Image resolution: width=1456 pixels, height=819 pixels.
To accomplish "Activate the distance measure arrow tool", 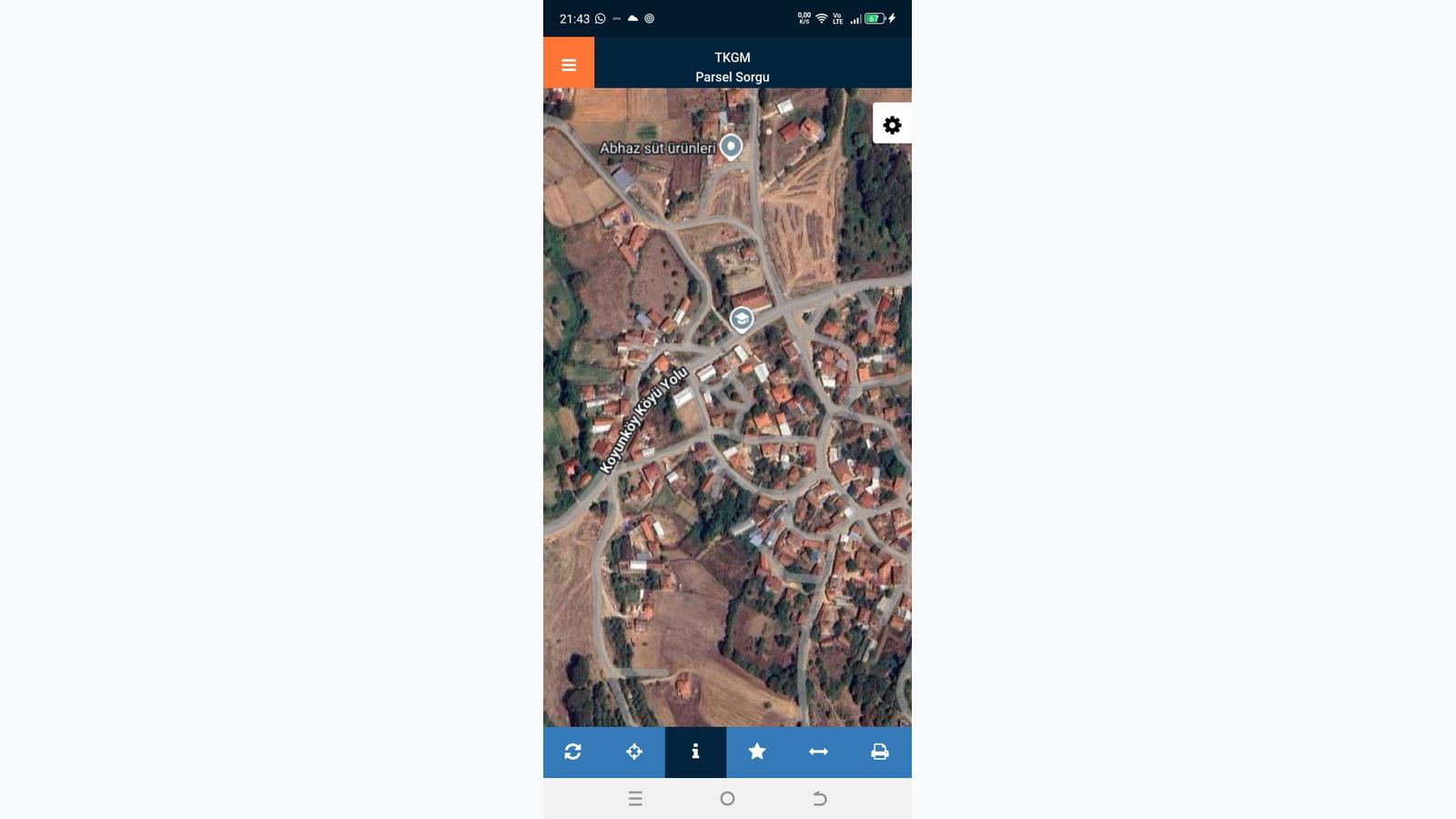I will pos(818,752).
